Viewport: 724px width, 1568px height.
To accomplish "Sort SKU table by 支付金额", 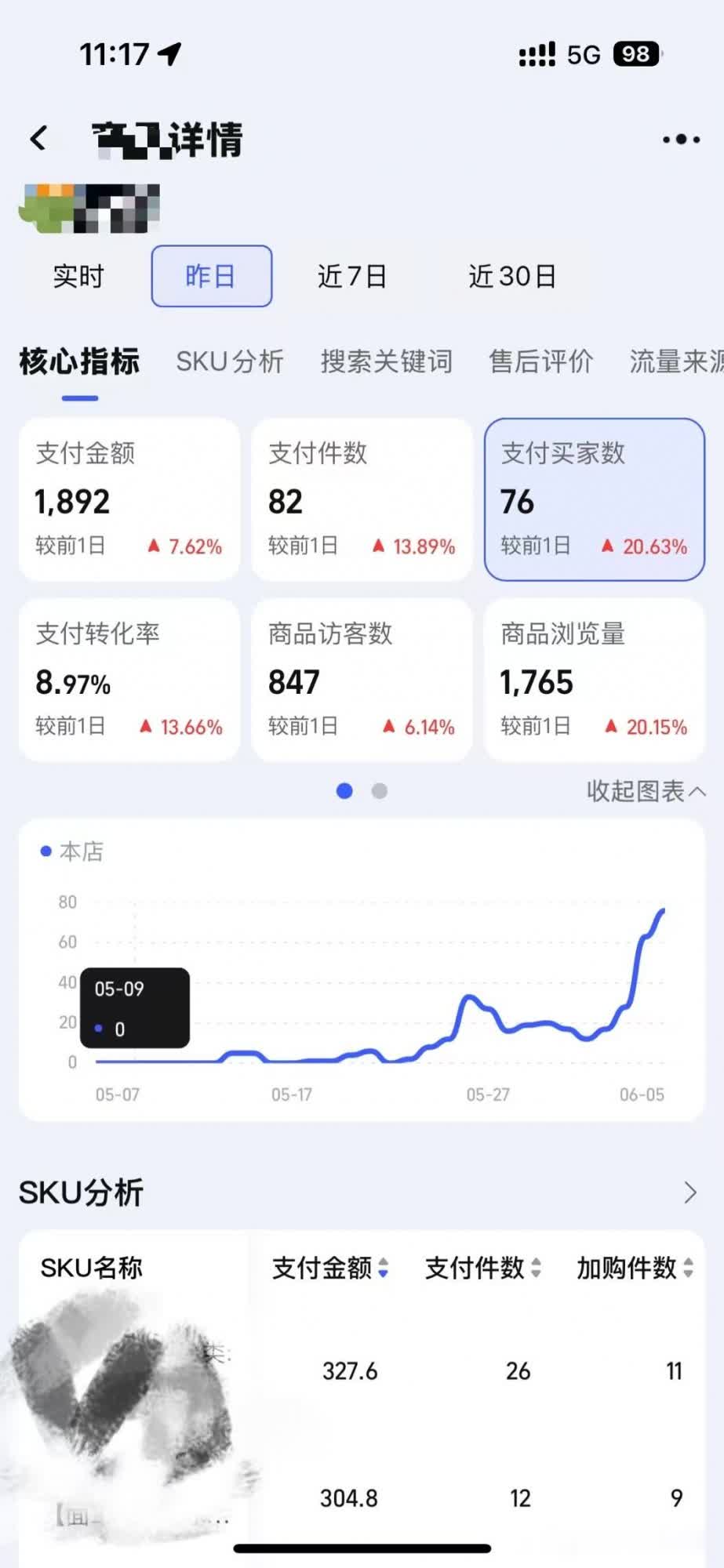I will [x=330, y=1268].
